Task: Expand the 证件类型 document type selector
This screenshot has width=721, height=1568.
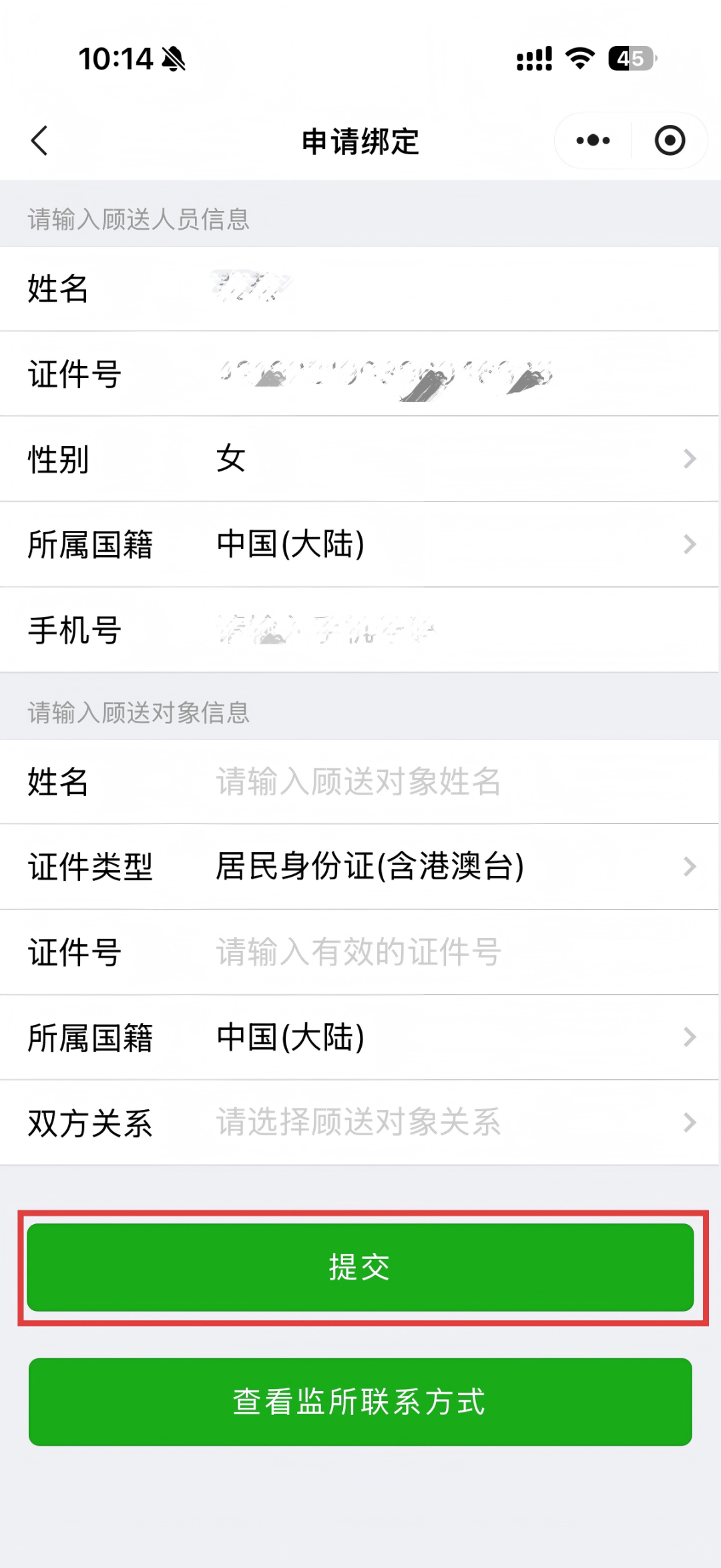Action: click(x=360, y=867)
